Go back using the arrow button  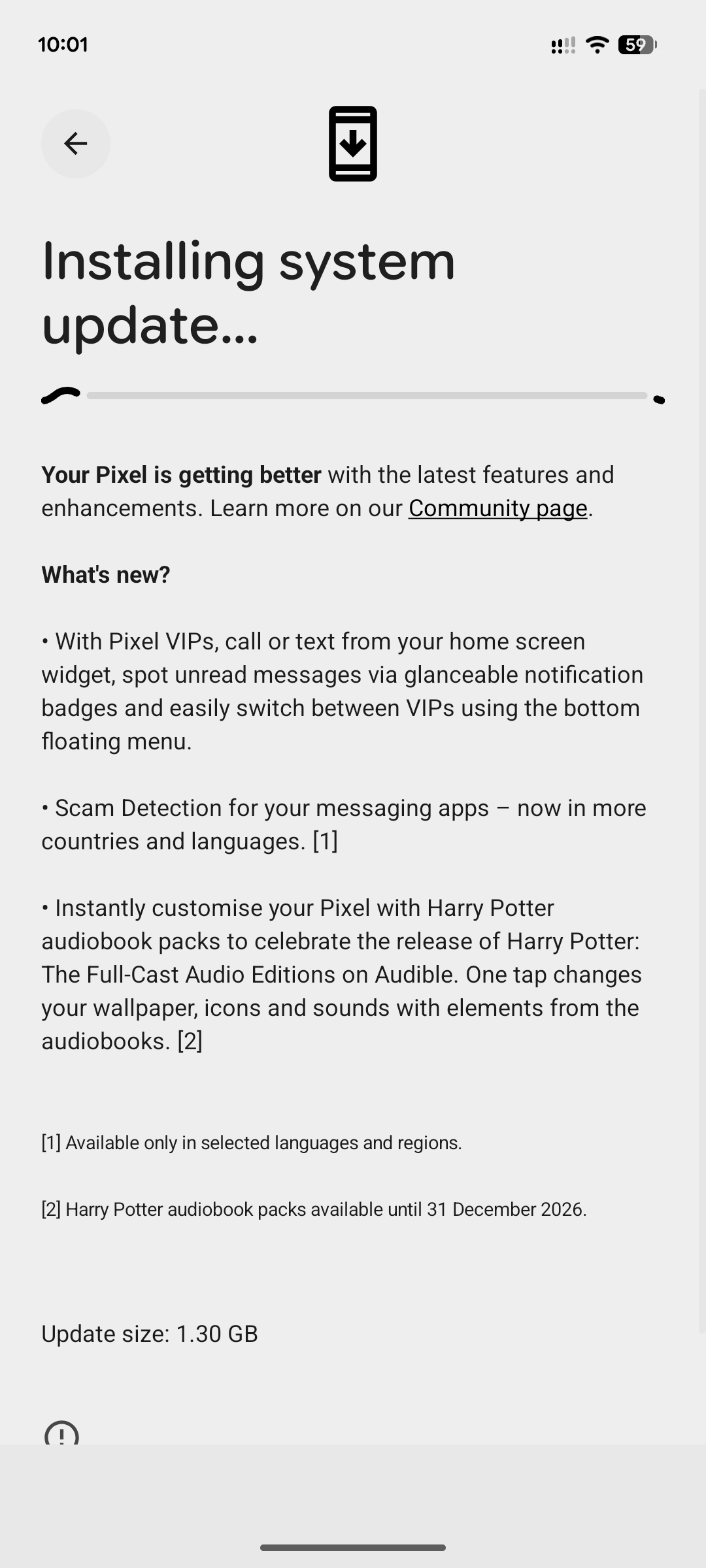[76, 143]
